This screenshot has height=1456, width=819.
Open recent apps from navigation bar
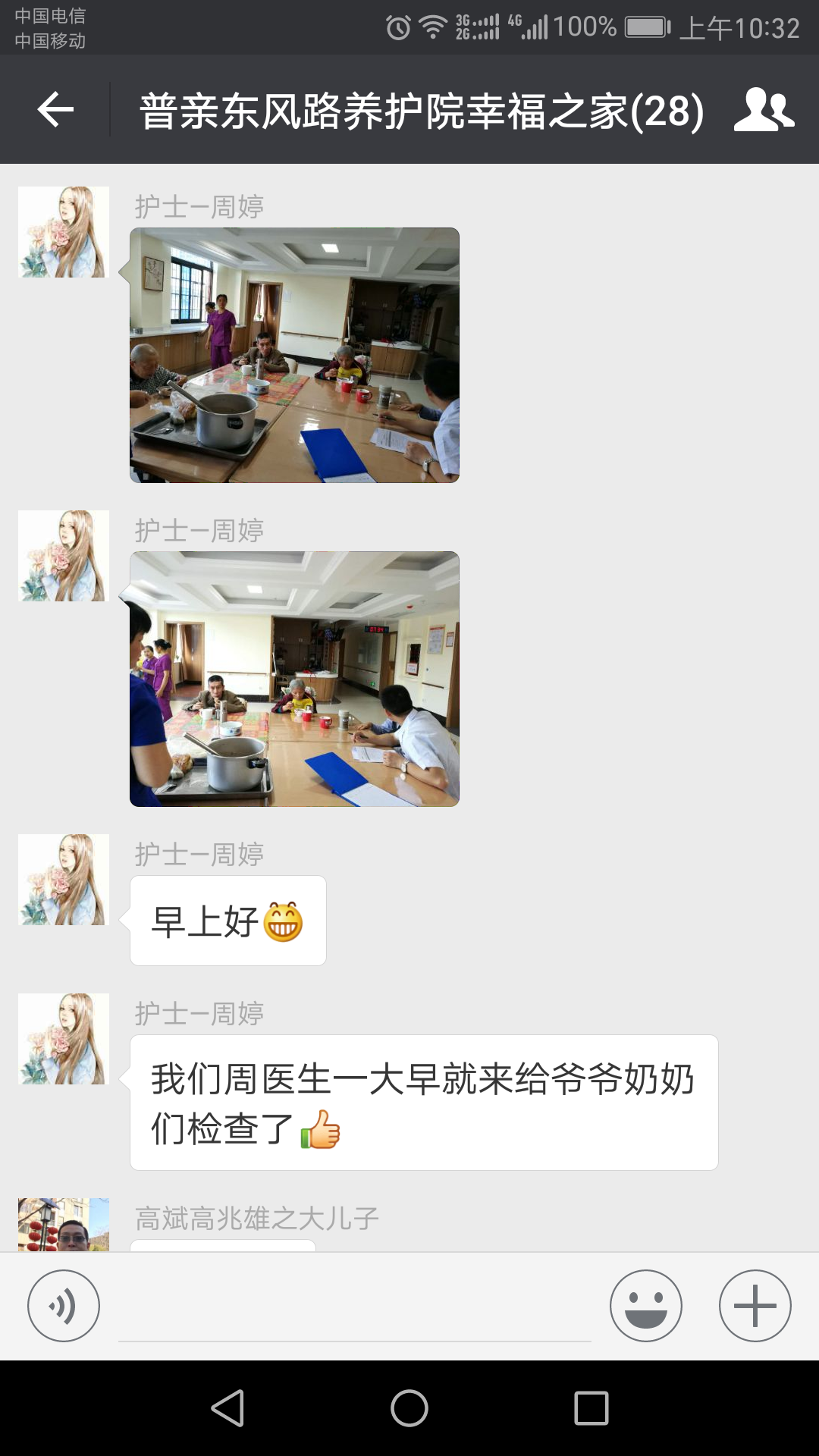point(591,1408)
